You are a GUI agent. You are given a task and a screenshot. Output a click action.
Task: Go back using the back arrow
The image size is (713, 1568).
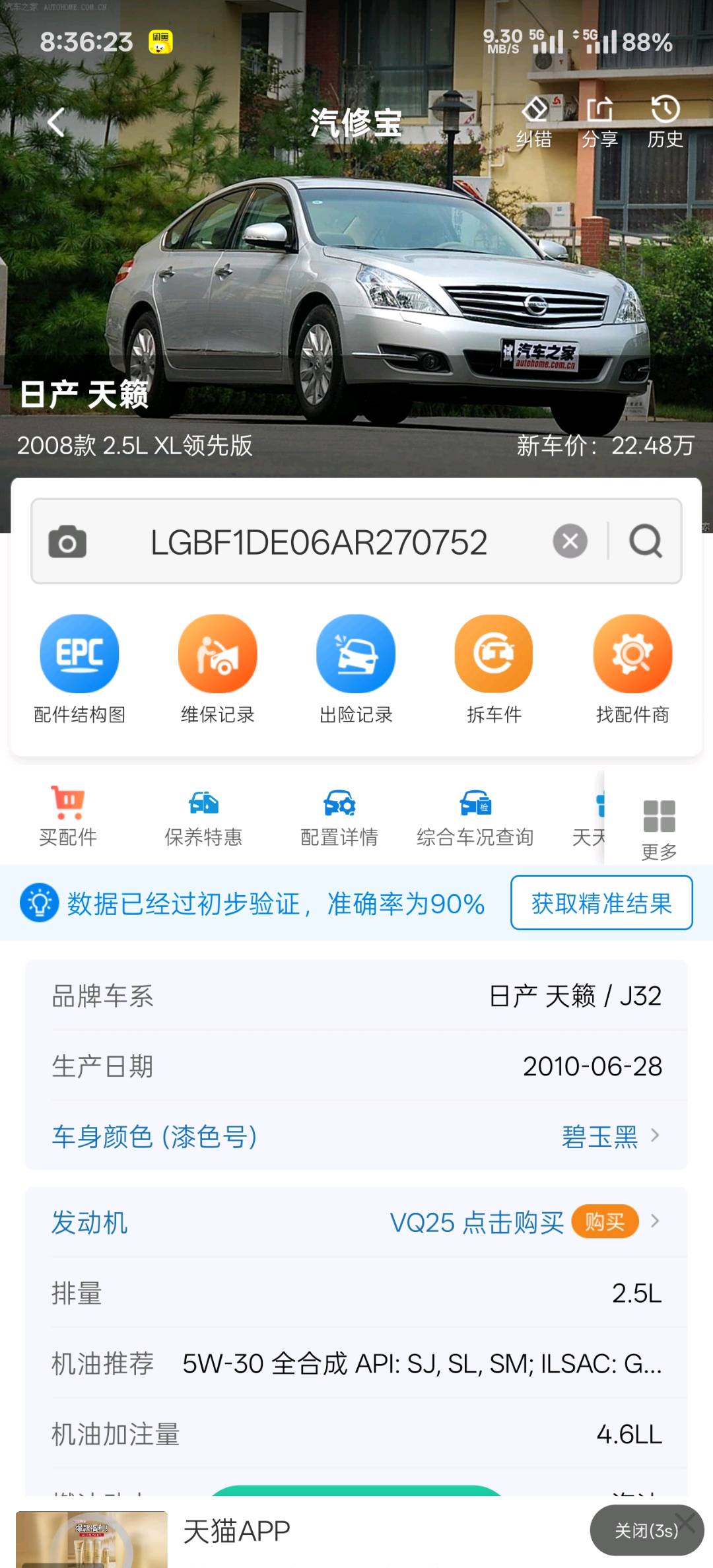pos(55,122)
